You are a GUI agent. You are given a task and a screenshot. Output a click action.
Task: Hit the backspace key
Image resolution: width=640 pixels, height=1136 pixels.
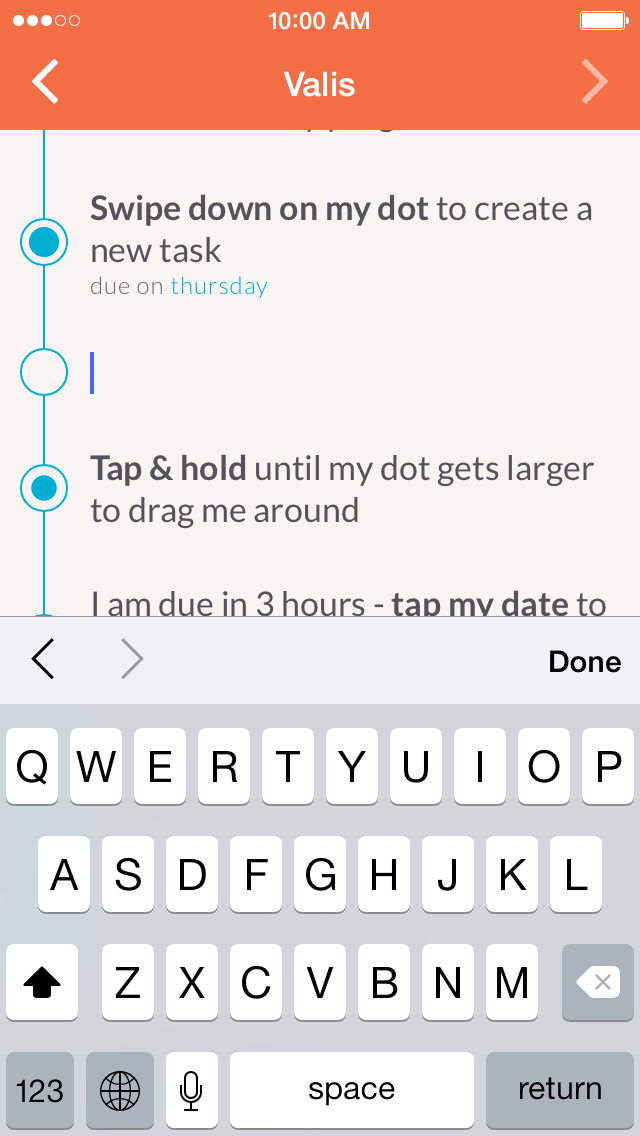[599, 983]
